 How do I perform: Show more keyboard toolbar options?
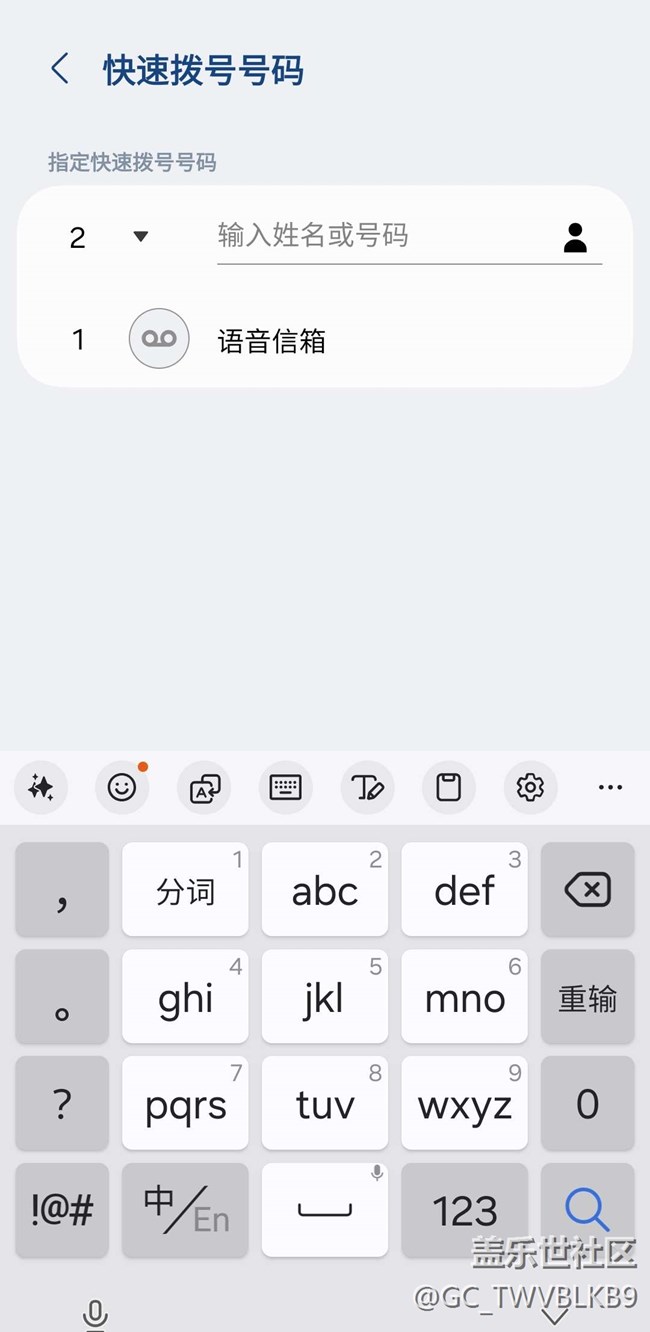[611, 788]
